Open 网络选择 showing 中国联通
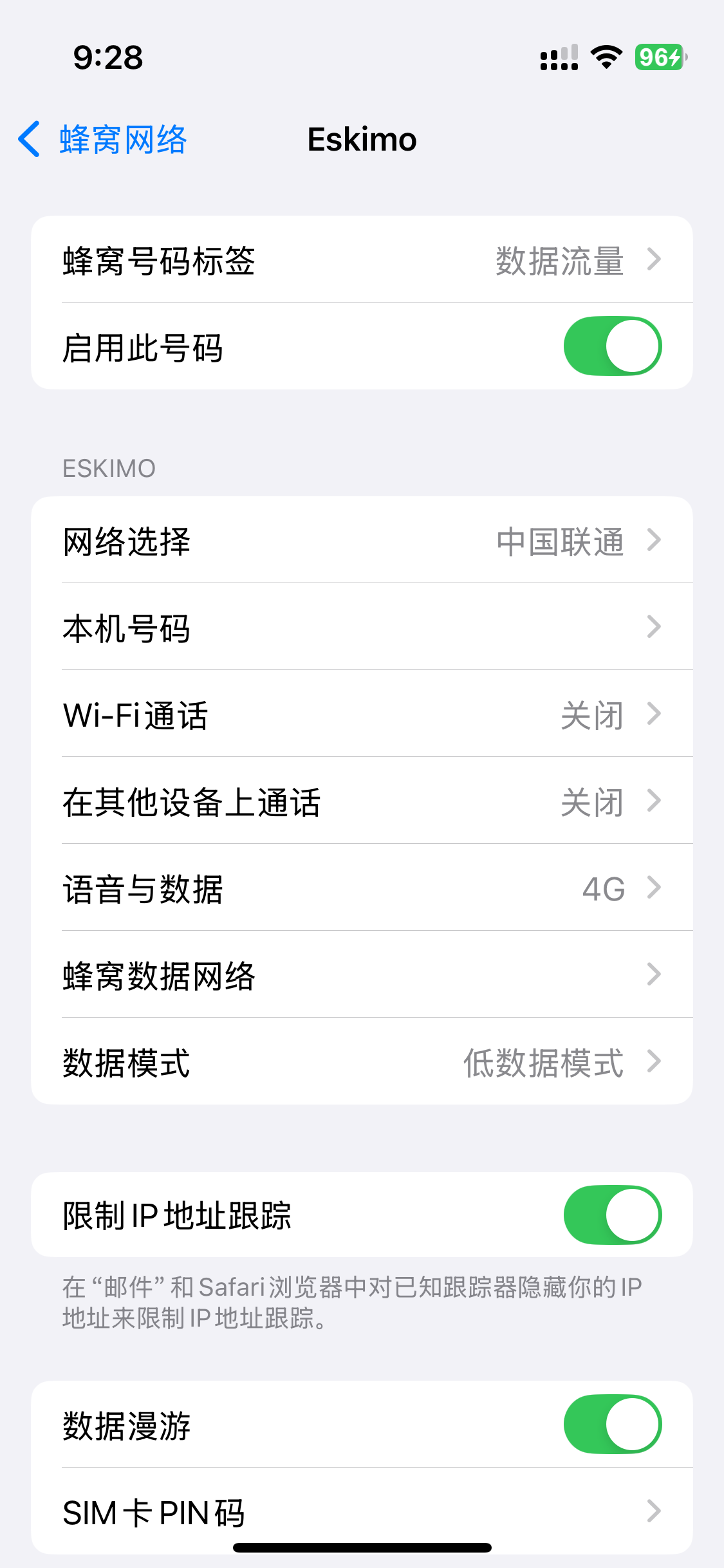Image resolution: width=724 pixels, height=1568 pixels. pos(362,541)
